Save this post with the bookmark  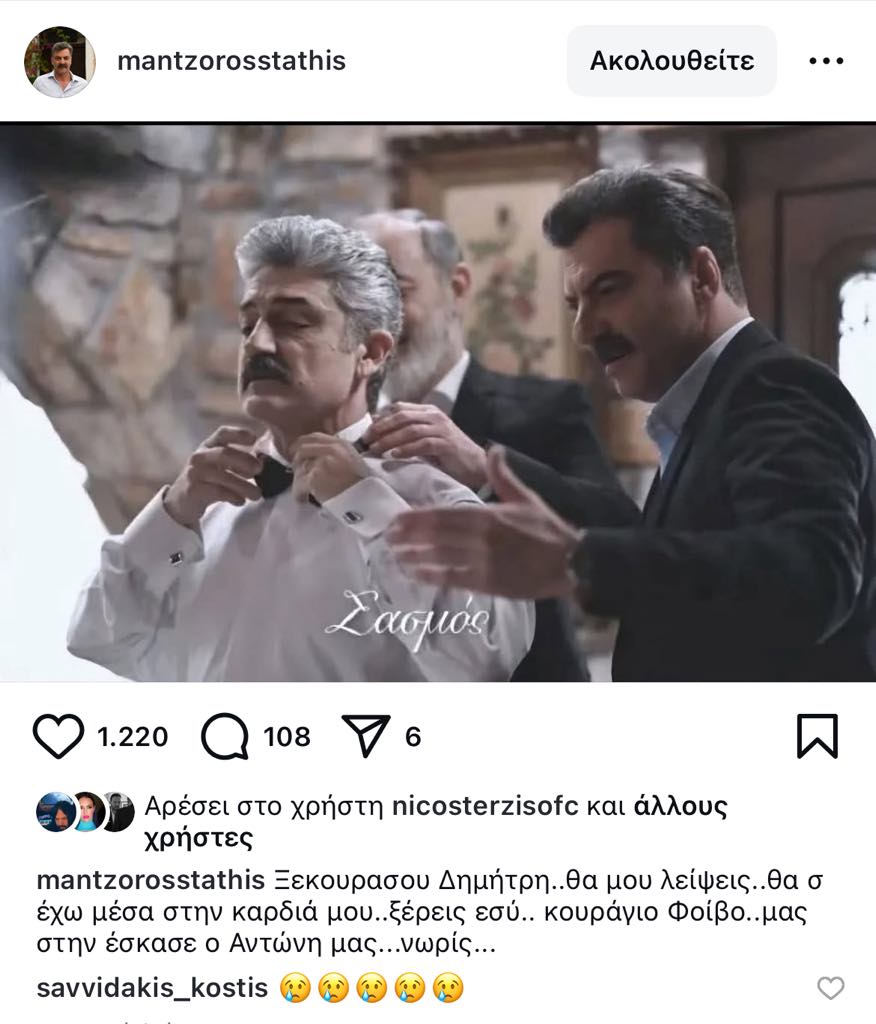tap(817, 737)
